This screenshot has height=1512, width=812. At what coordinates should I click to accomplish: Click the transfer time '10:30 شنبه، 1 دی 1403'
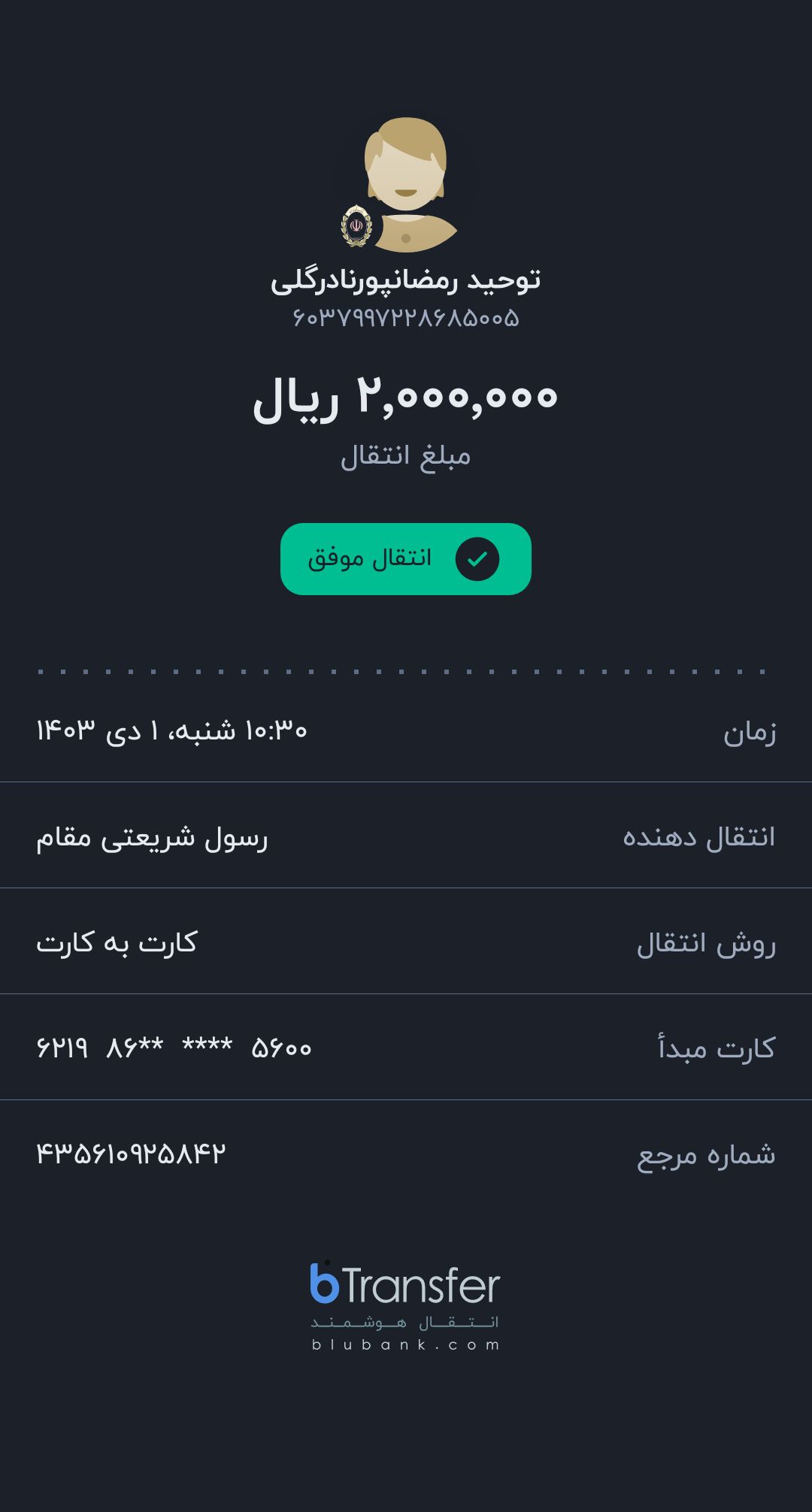click(176, 728)
